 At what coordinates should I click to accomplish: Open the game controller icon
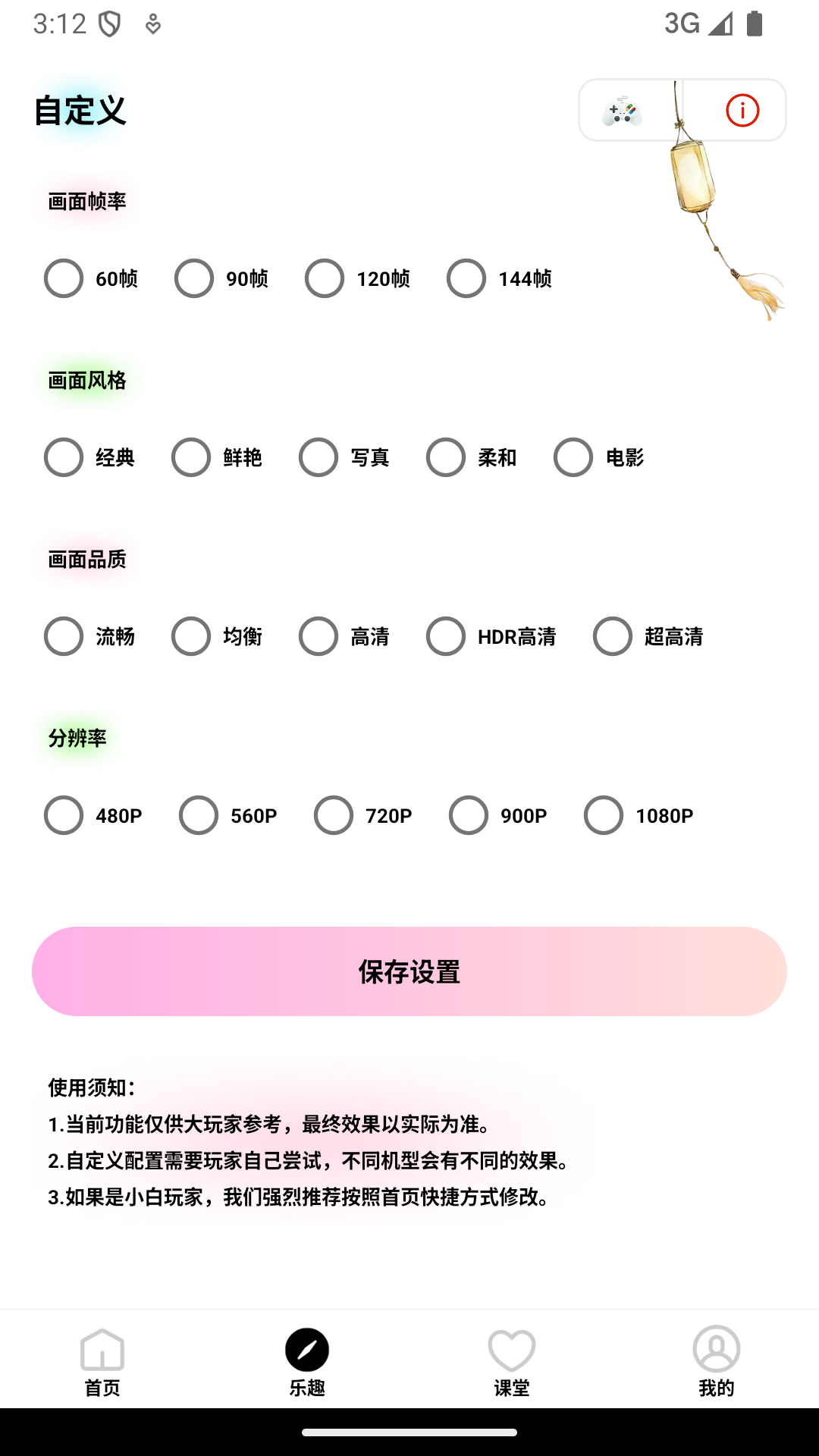click(623, 111)
